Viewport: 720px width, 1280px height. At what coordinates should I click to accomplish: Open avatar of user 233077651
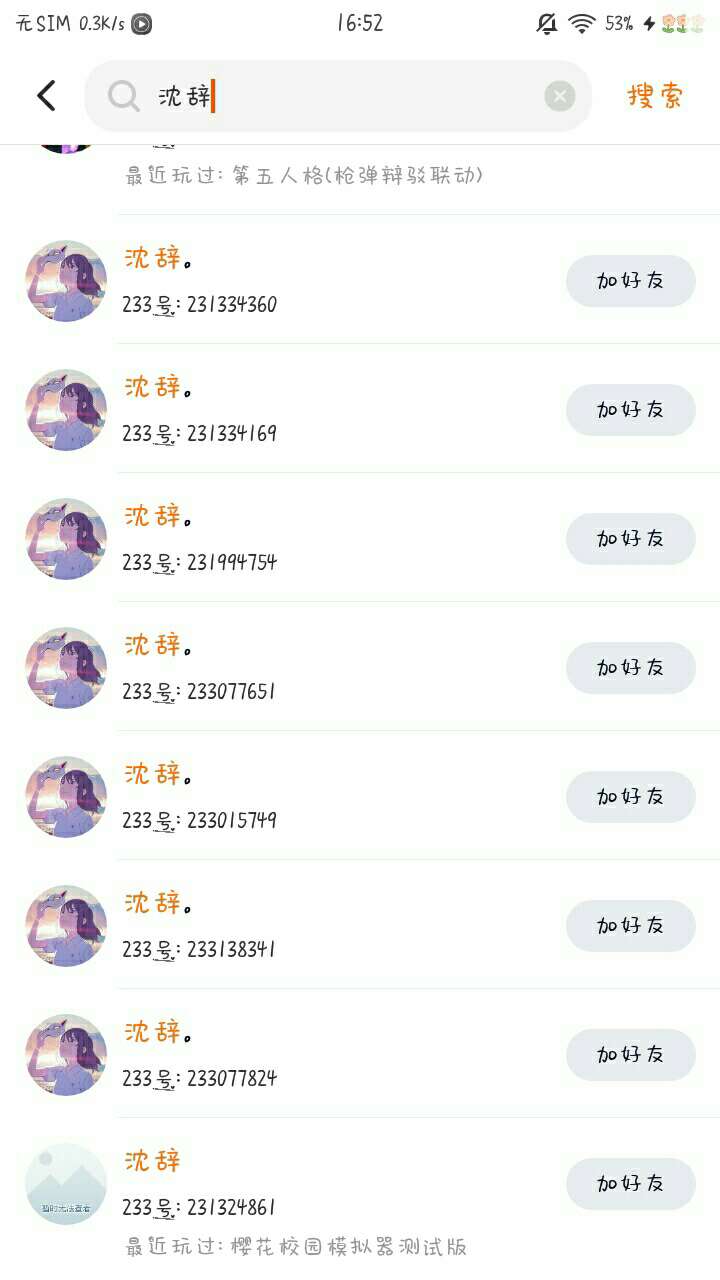pyautogui.click(x=66, y=668)
